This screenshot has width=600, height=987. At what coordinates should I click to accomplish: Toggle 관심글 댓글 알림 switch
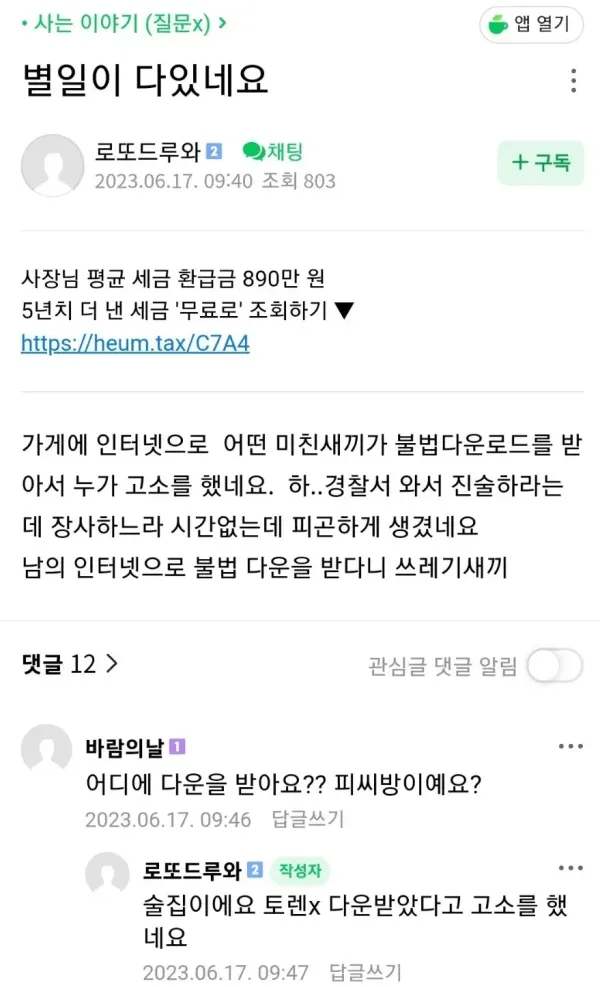pyautogui.click(x=554, y=665)
